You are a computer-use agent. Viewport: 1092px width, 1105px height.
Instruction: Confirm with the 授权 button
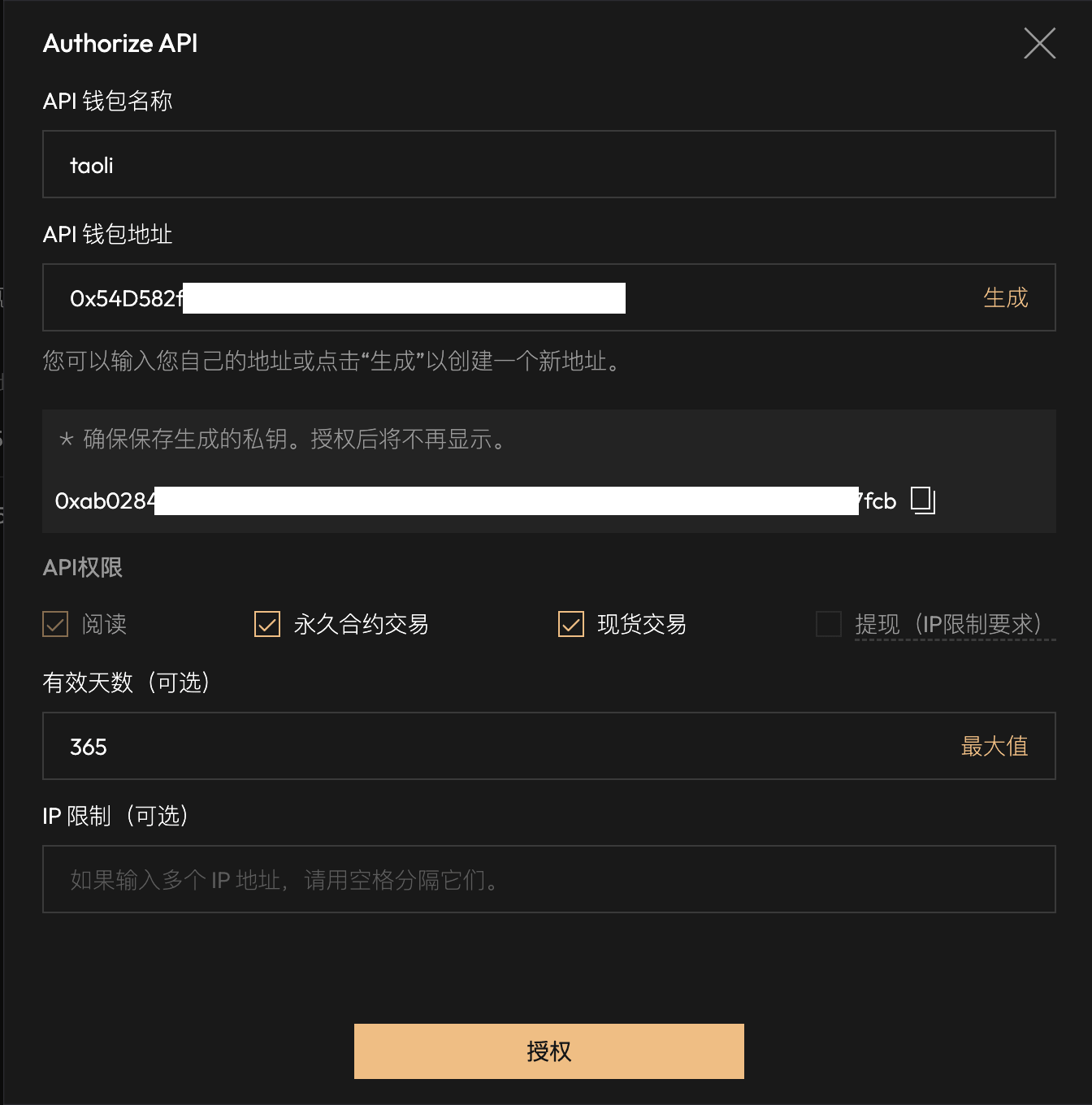click(x=548, y=1051)
